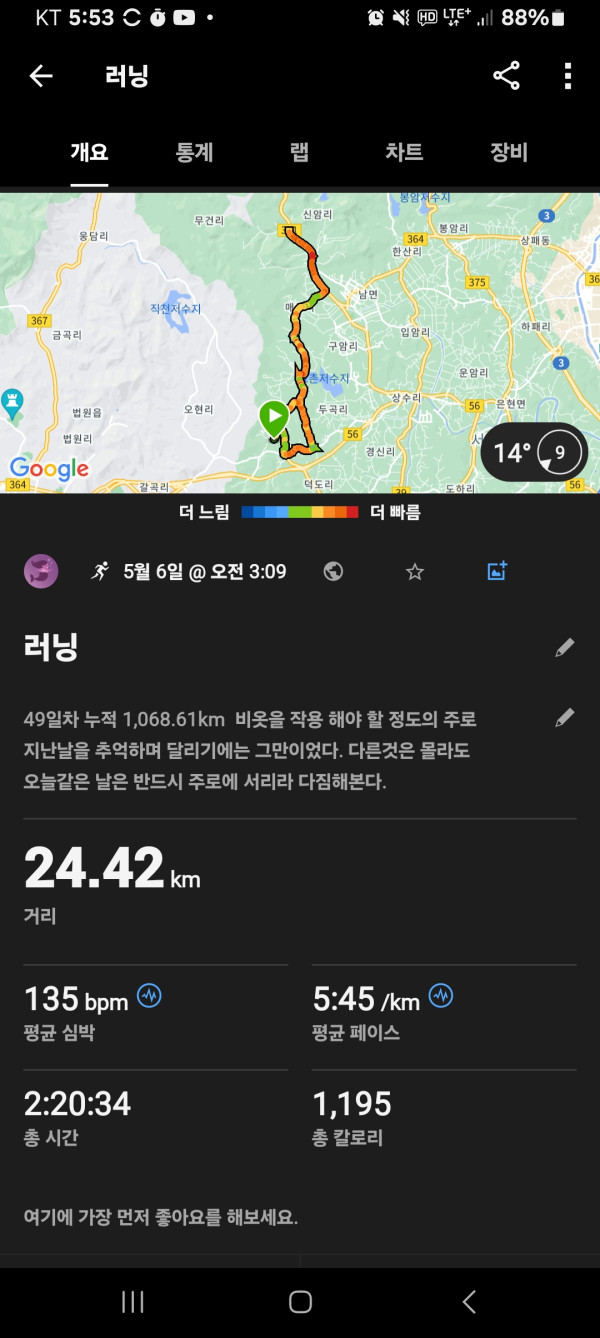Image resolution: width=600 pixels, height=1338 pixels.
Task: Go back from the running activity
Action: coord(41,76)
